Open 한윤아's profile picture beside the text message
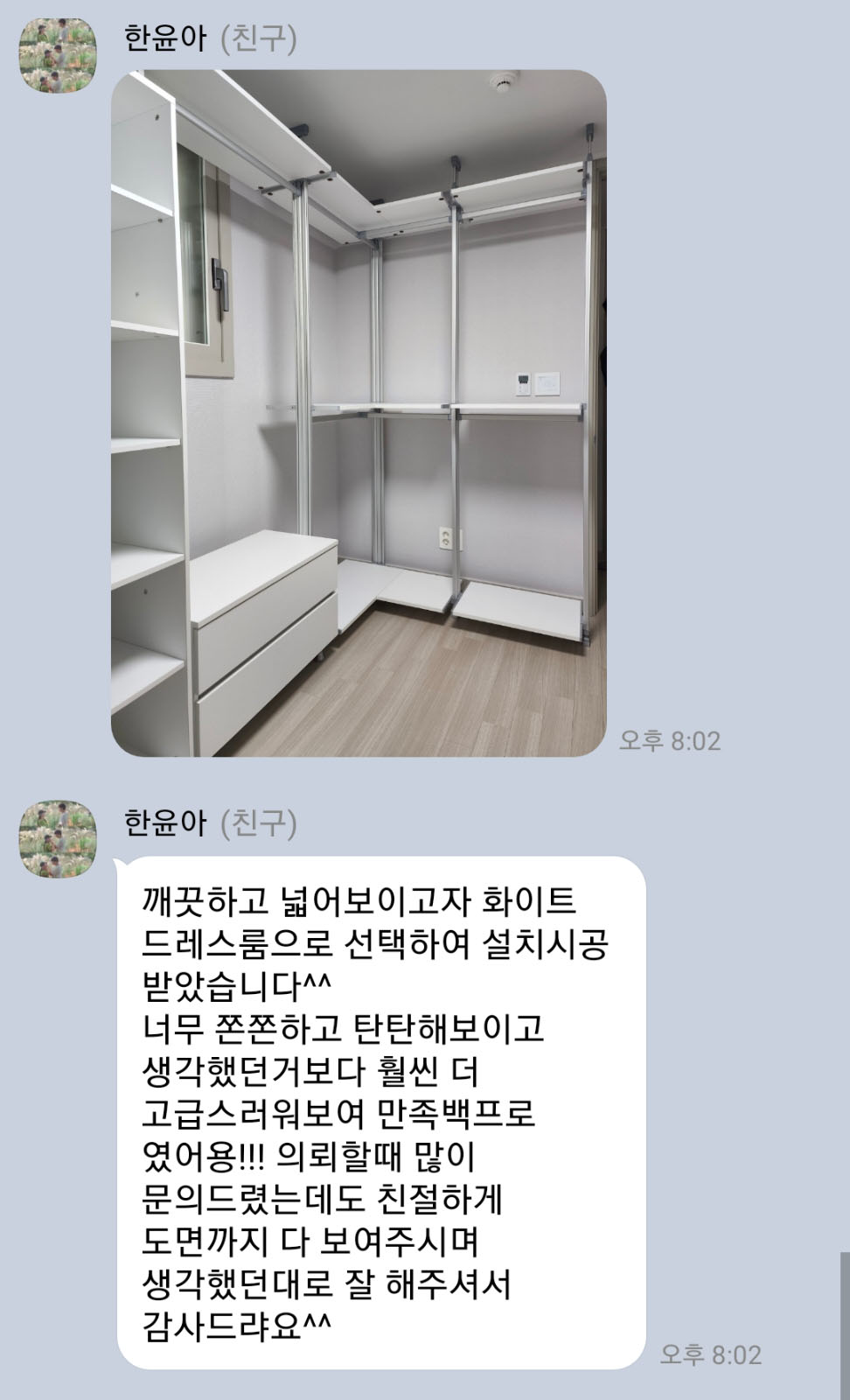The height and width of the screenshot is (1400, 850). point(58,838)
